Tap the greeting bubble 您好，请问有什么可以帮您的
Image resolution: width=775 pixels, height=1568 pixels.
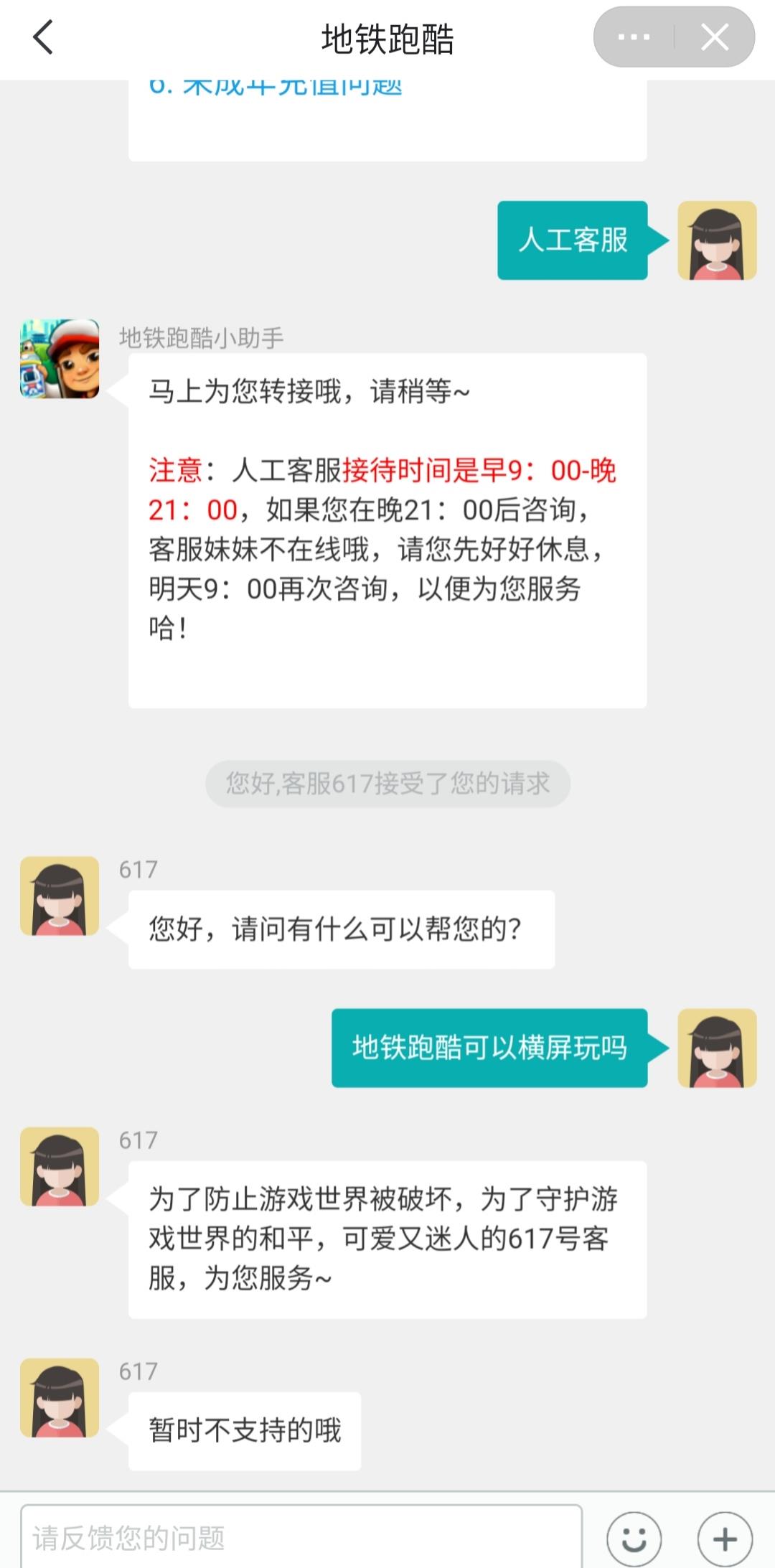pos(337,928)
